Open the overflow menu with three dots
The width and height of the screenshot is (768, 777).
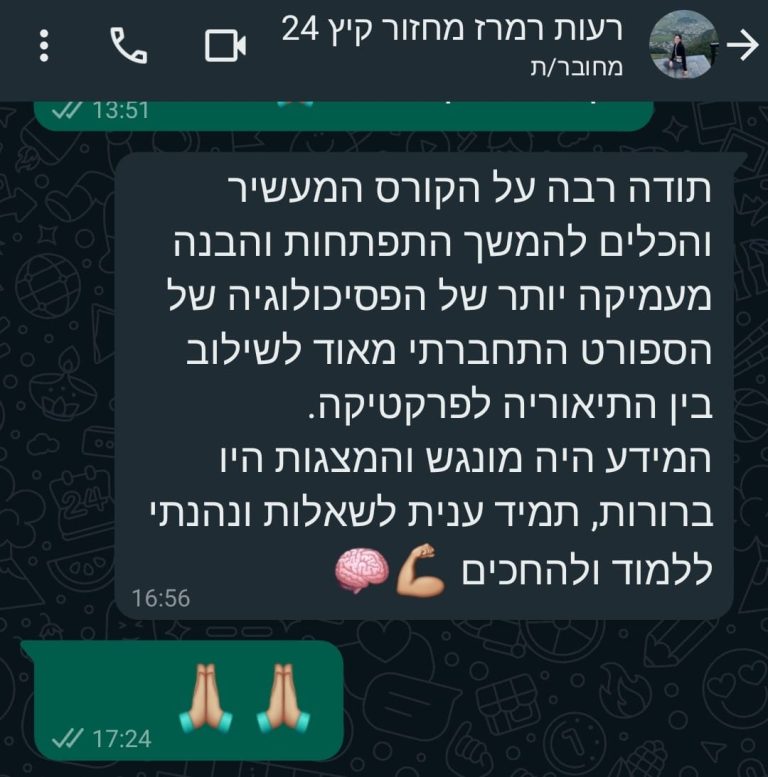43,46
